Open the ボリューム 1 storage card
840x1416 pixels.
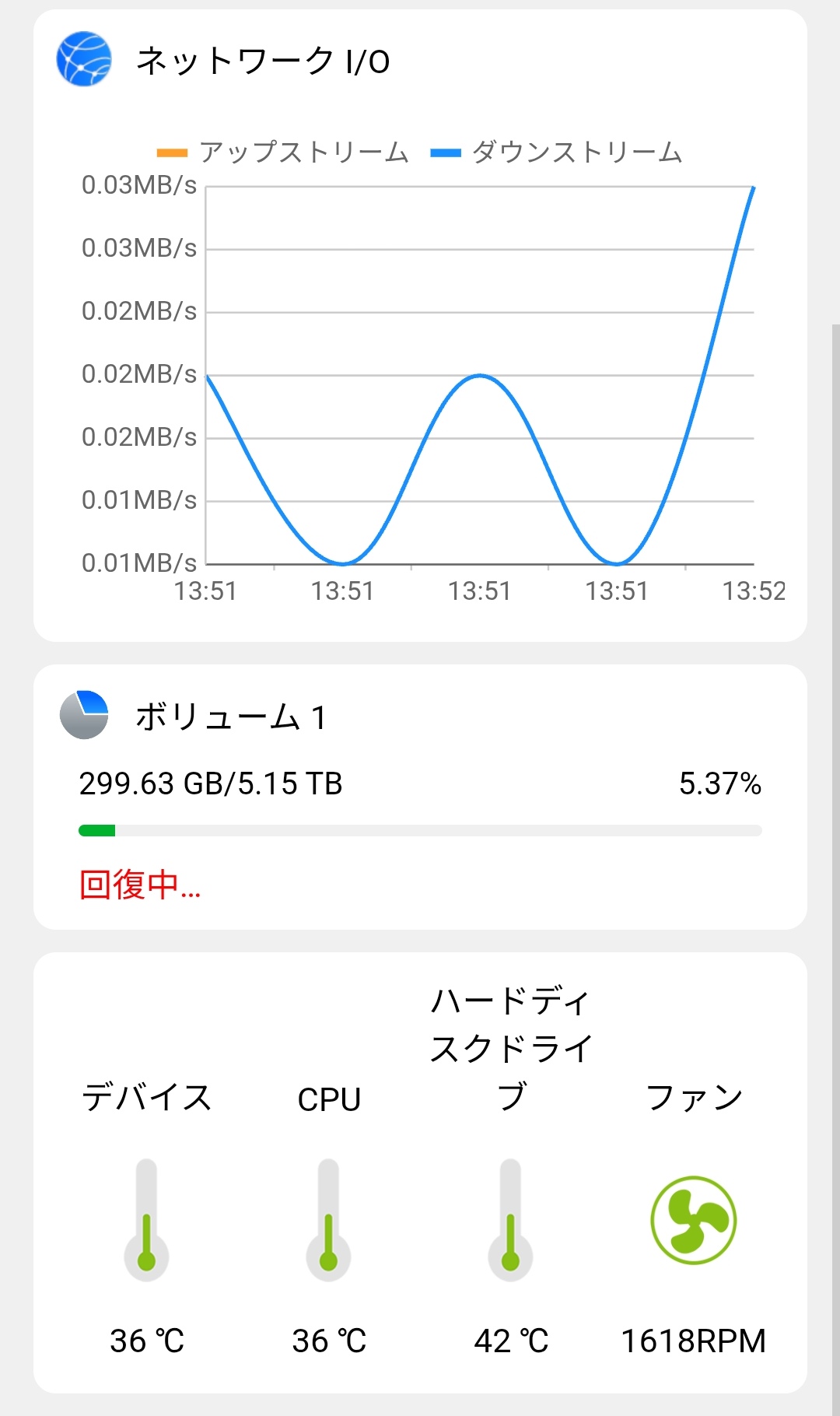pos(420,796)
